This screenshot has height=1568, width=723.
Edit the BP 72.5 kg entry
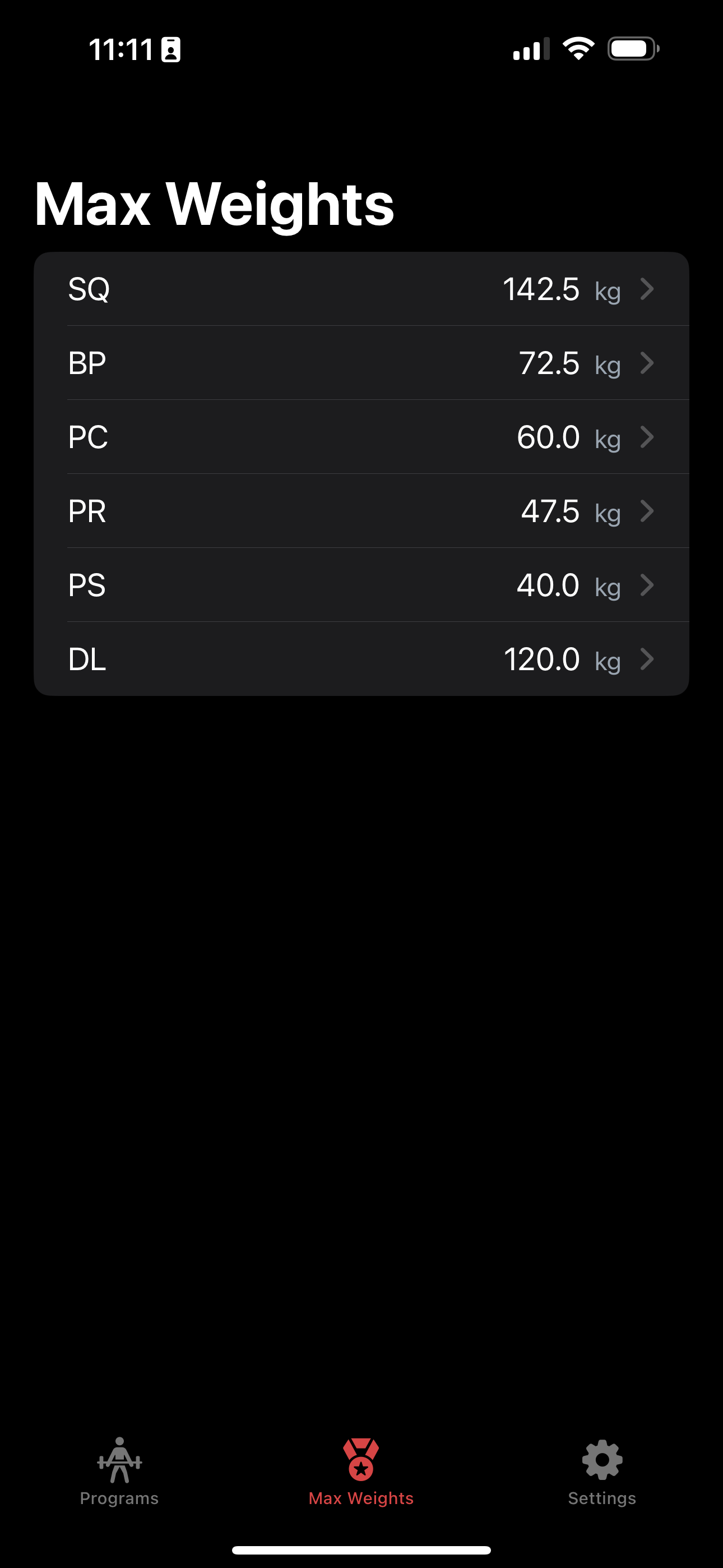(x=361, y=363)
